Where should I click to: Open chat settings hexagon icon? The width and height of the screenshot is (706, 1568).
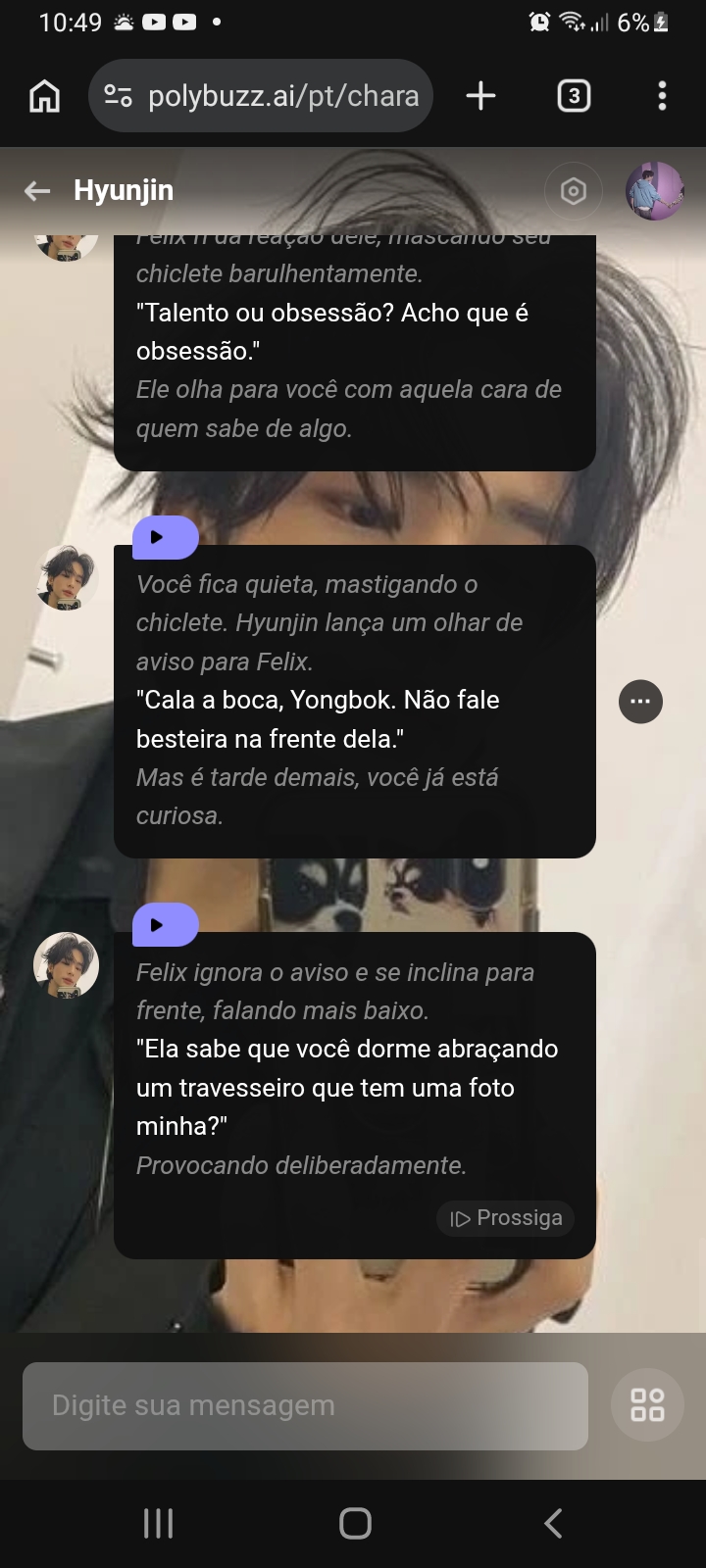pyautogui.click(x=574, y=191)
